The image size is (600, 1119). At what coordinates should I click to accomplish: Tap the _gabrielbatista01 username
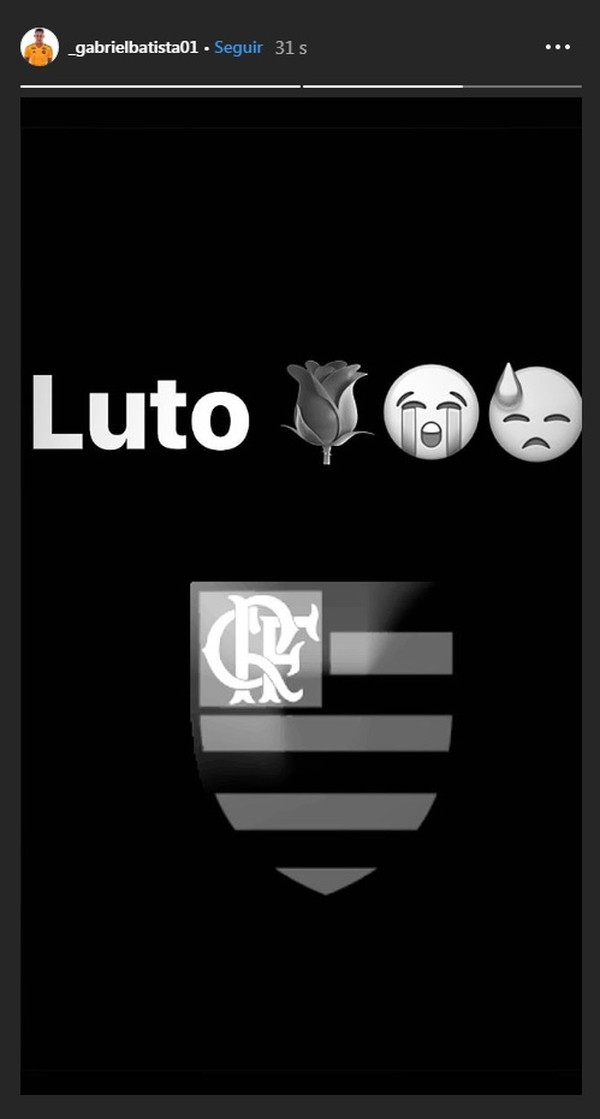[132, 48]
